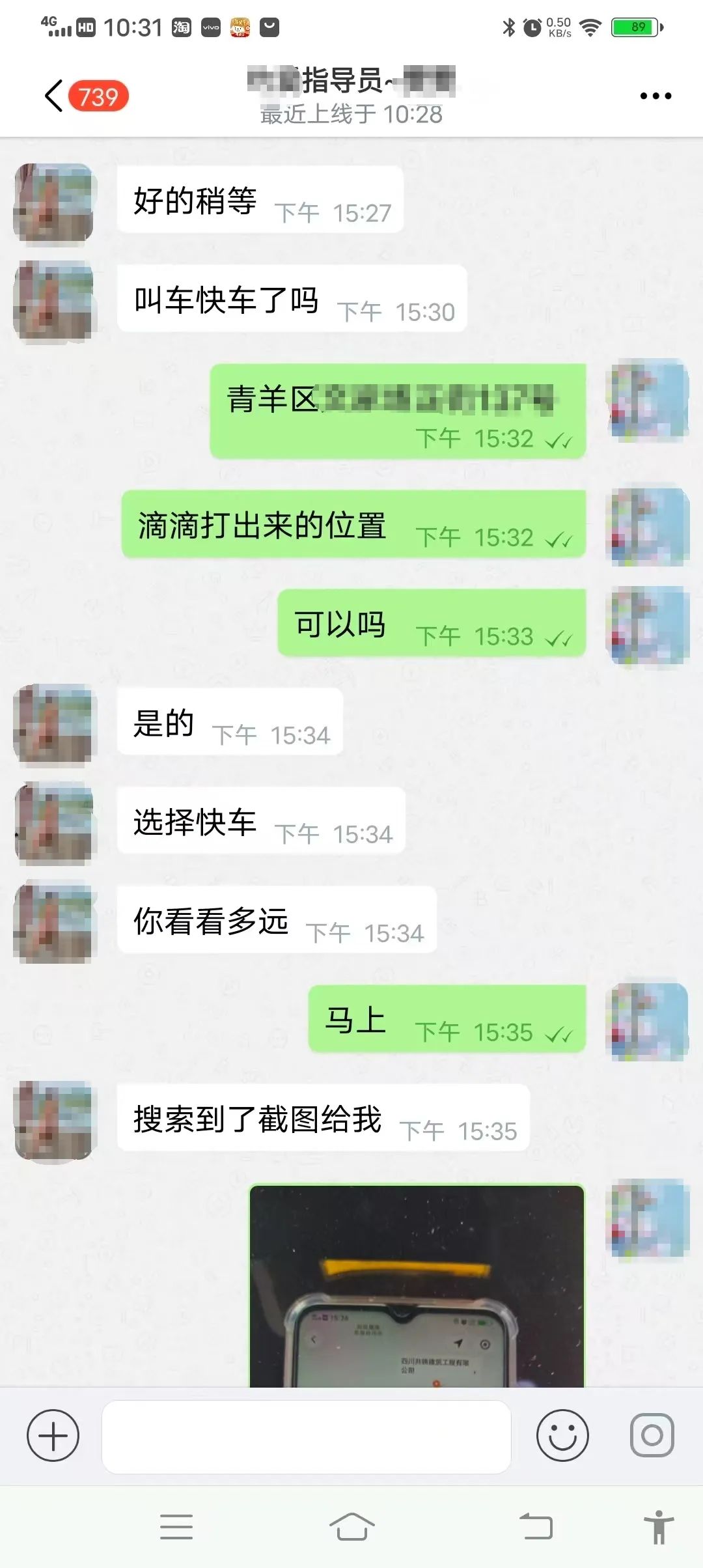Tap the message input field

[x=306, y=1436]
